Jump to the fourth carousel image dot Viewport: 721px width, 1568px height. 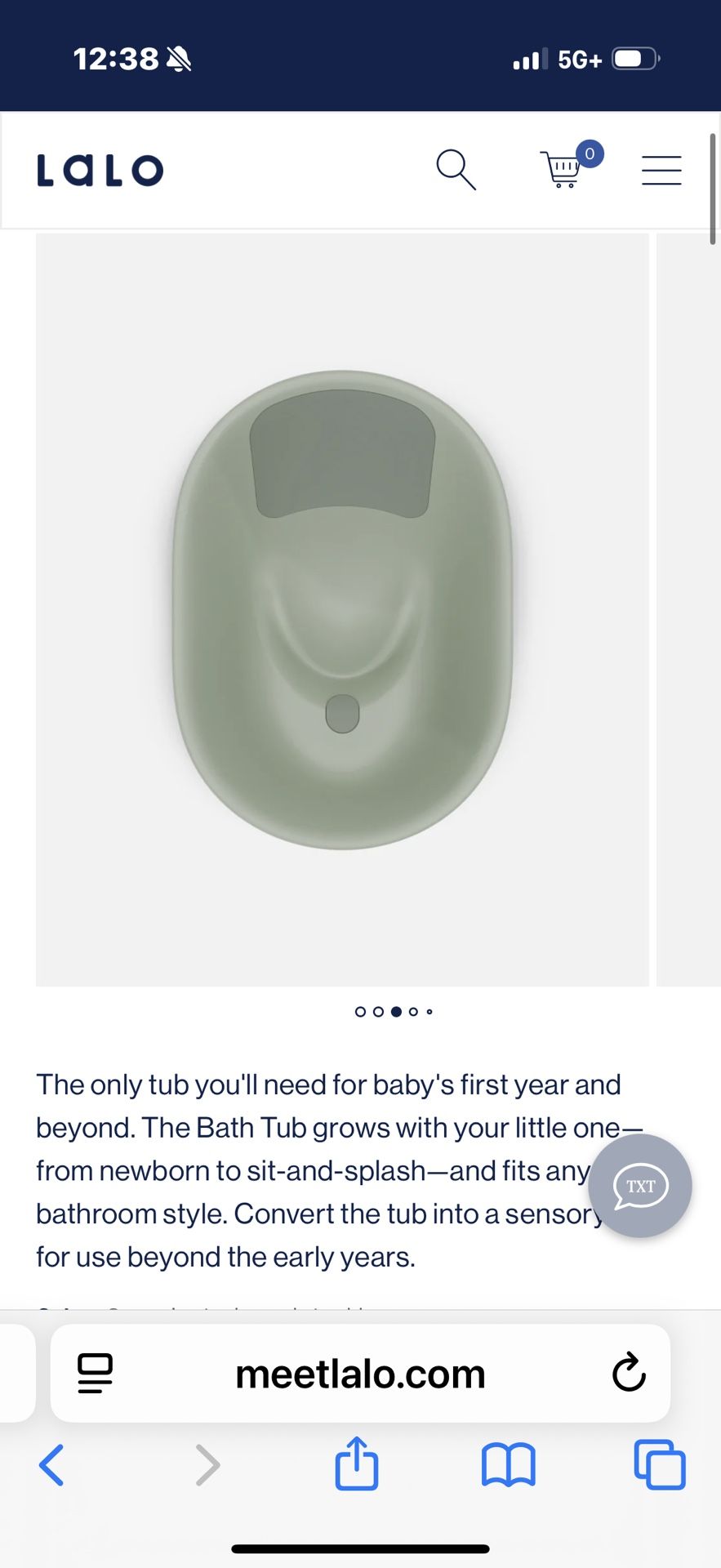pos(413,1012)
